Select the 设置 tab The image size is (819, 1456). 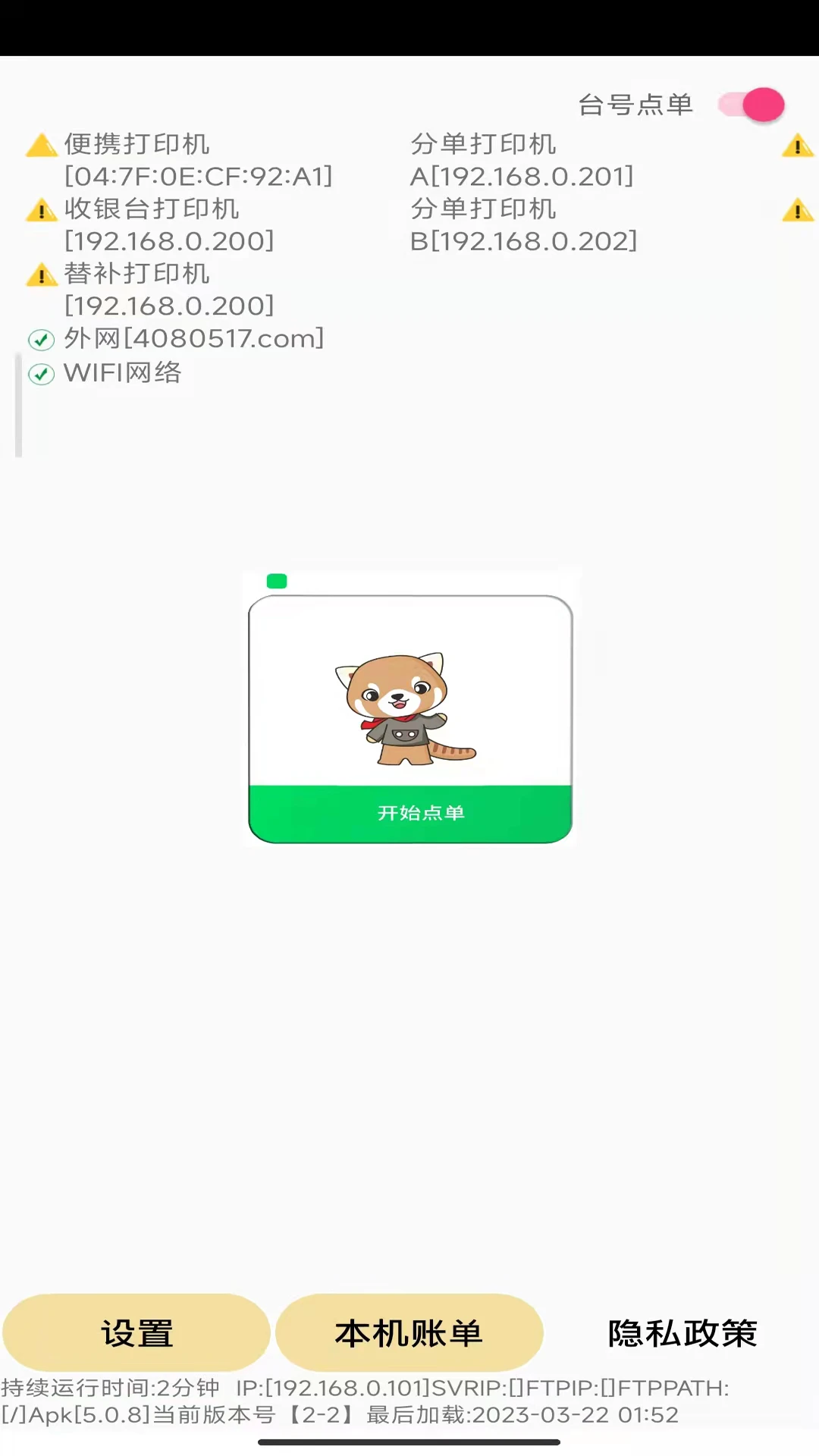pos(136,1333)
